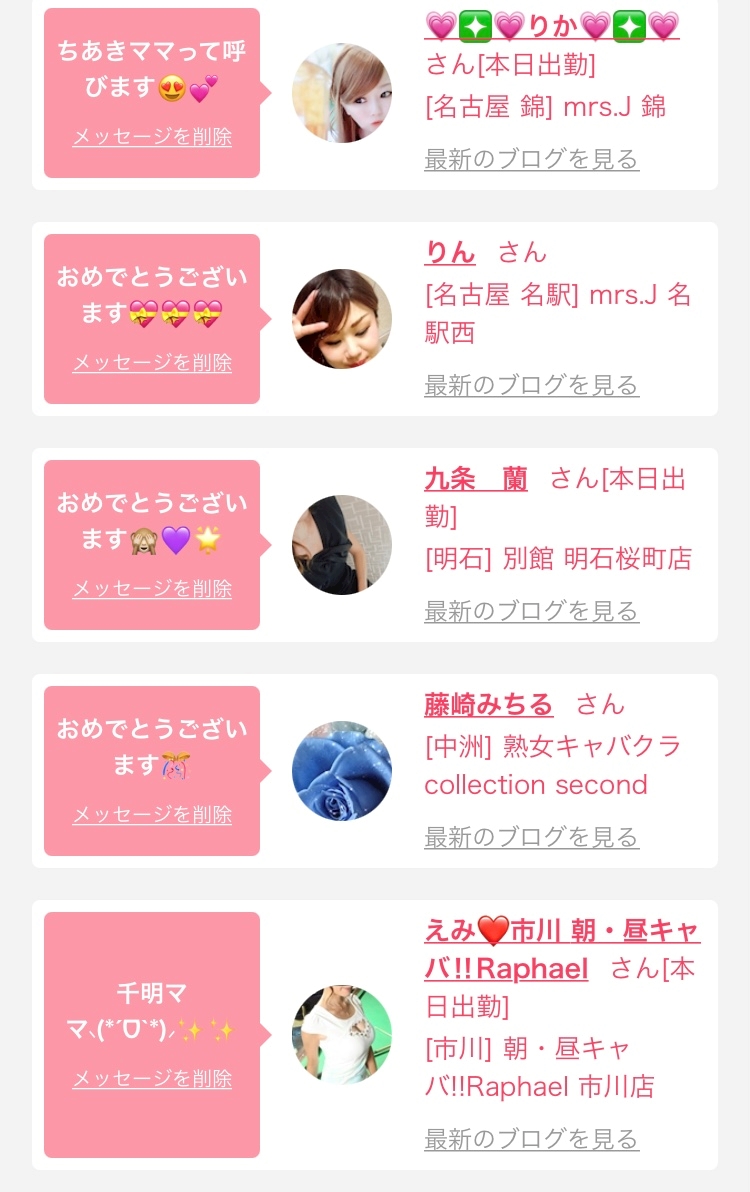The height and width of the screenshot is (1192, 750).
Task: View latest blog of 藤崎みちる
Action: coord(531,837)
